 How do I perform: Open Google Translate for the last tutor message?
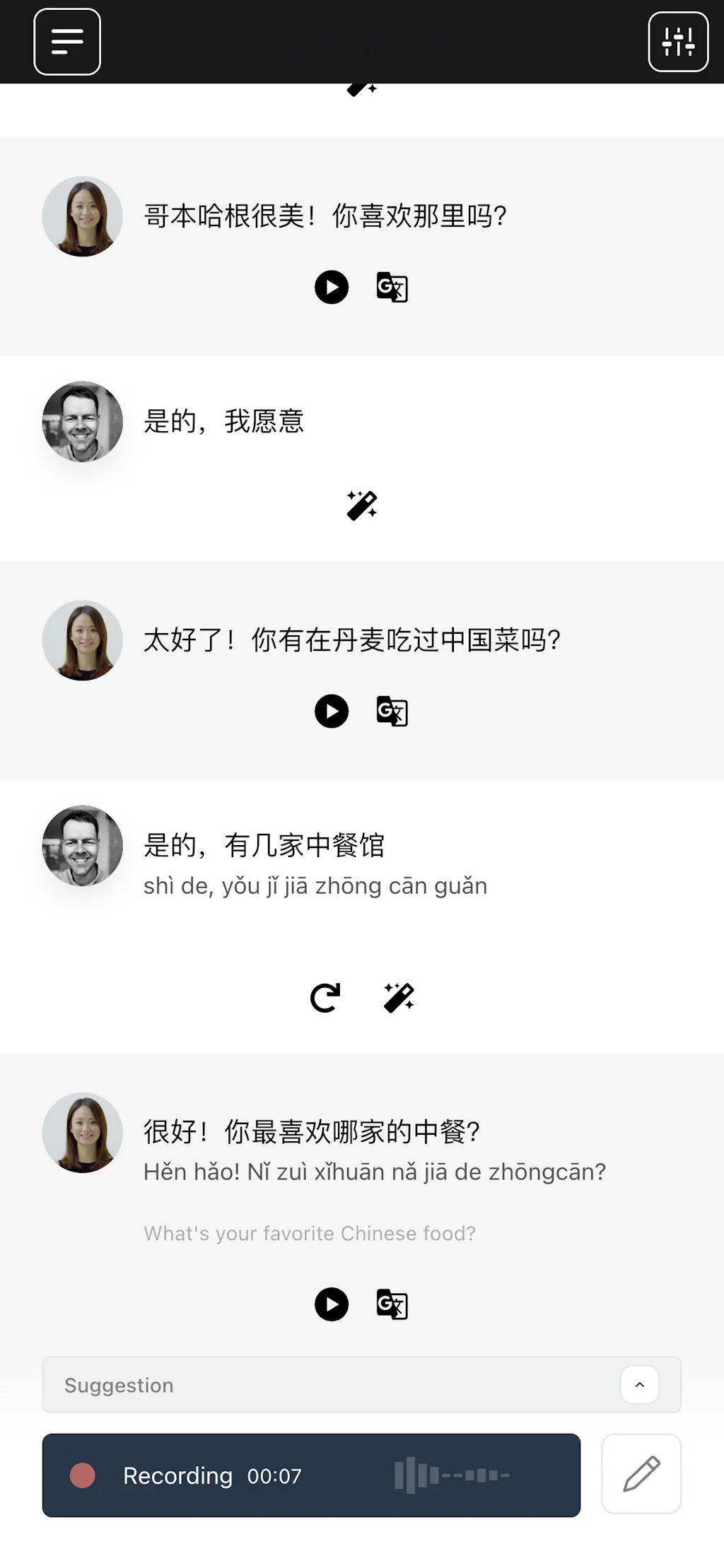coord(393,1304)
